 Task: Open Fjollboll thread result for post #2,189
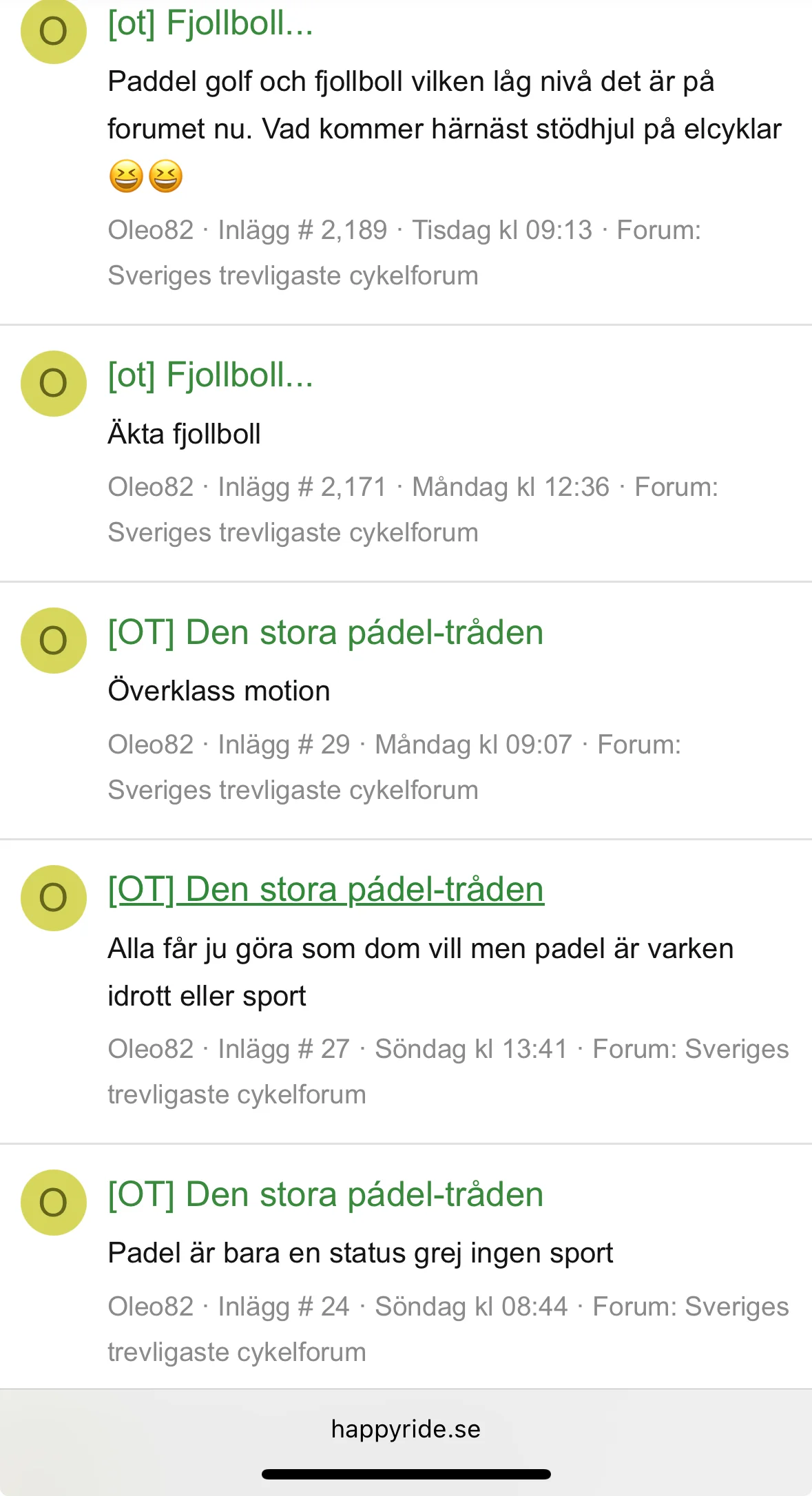click(x=210, y=24)
